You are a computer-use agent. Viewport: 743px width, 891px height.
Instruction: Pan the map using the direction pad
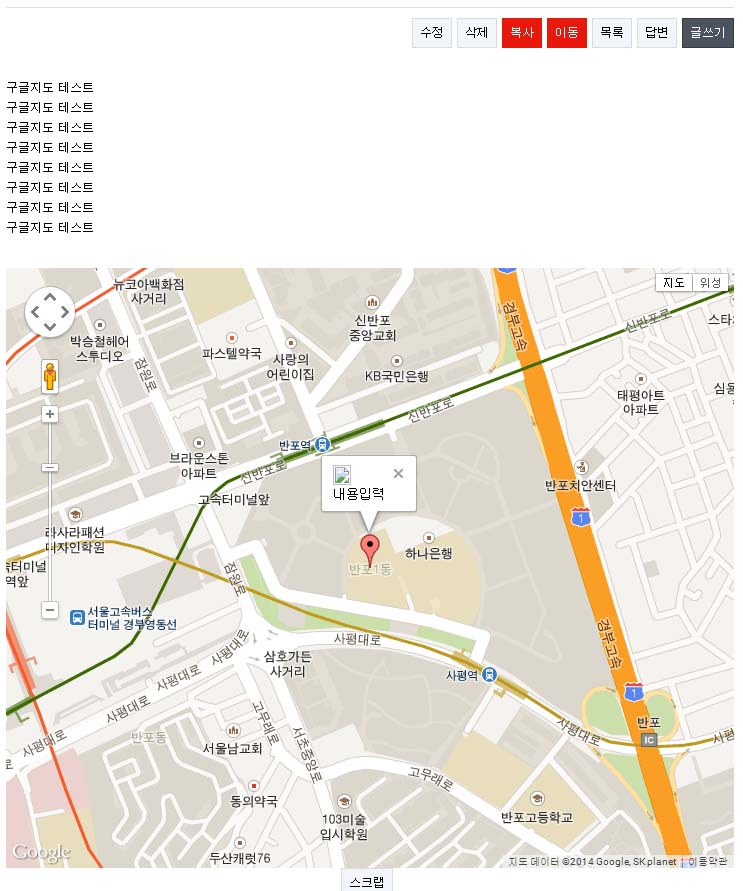tap(50, 312)
